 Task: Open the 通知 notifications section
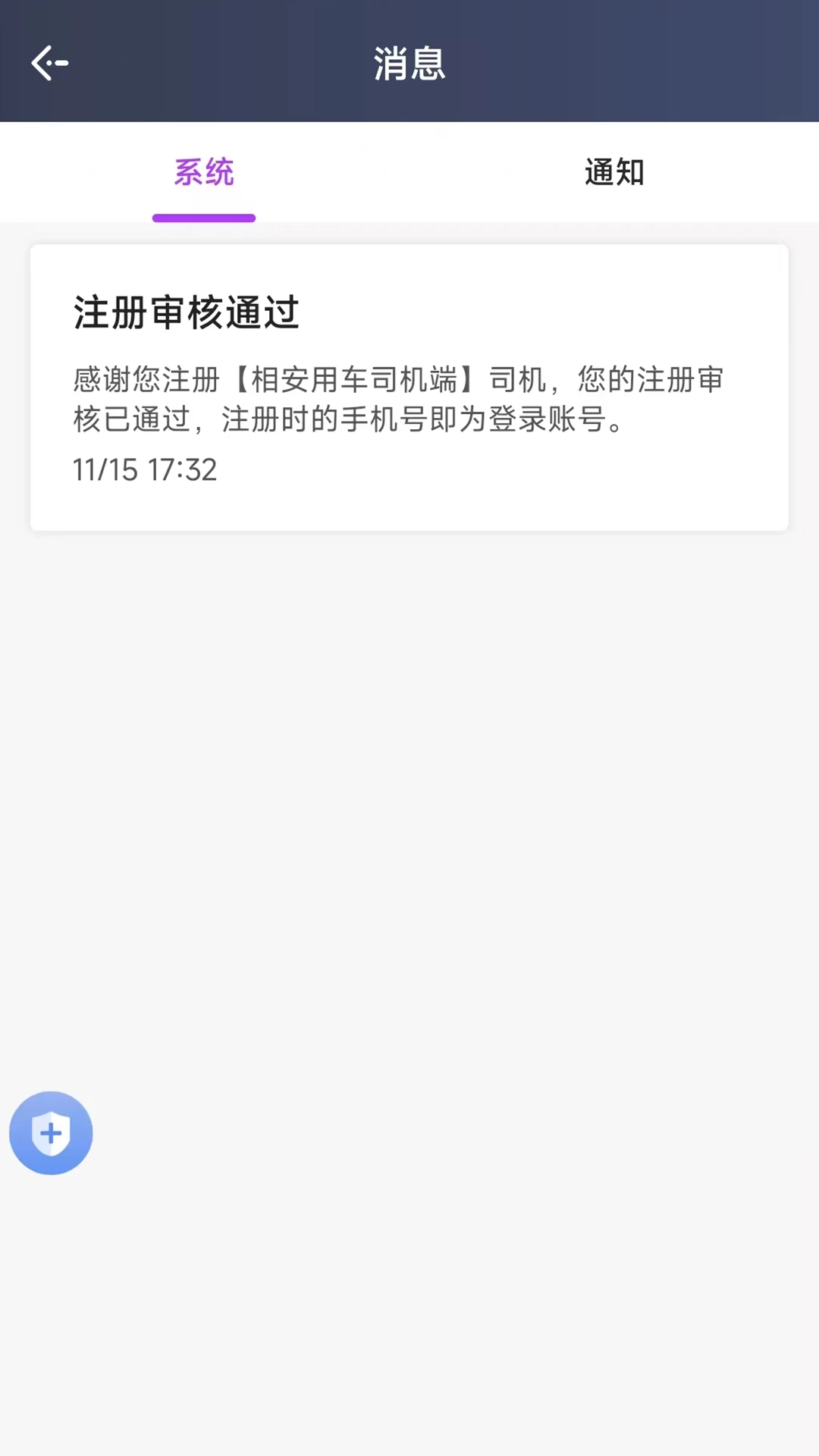[x=614, y=172]
